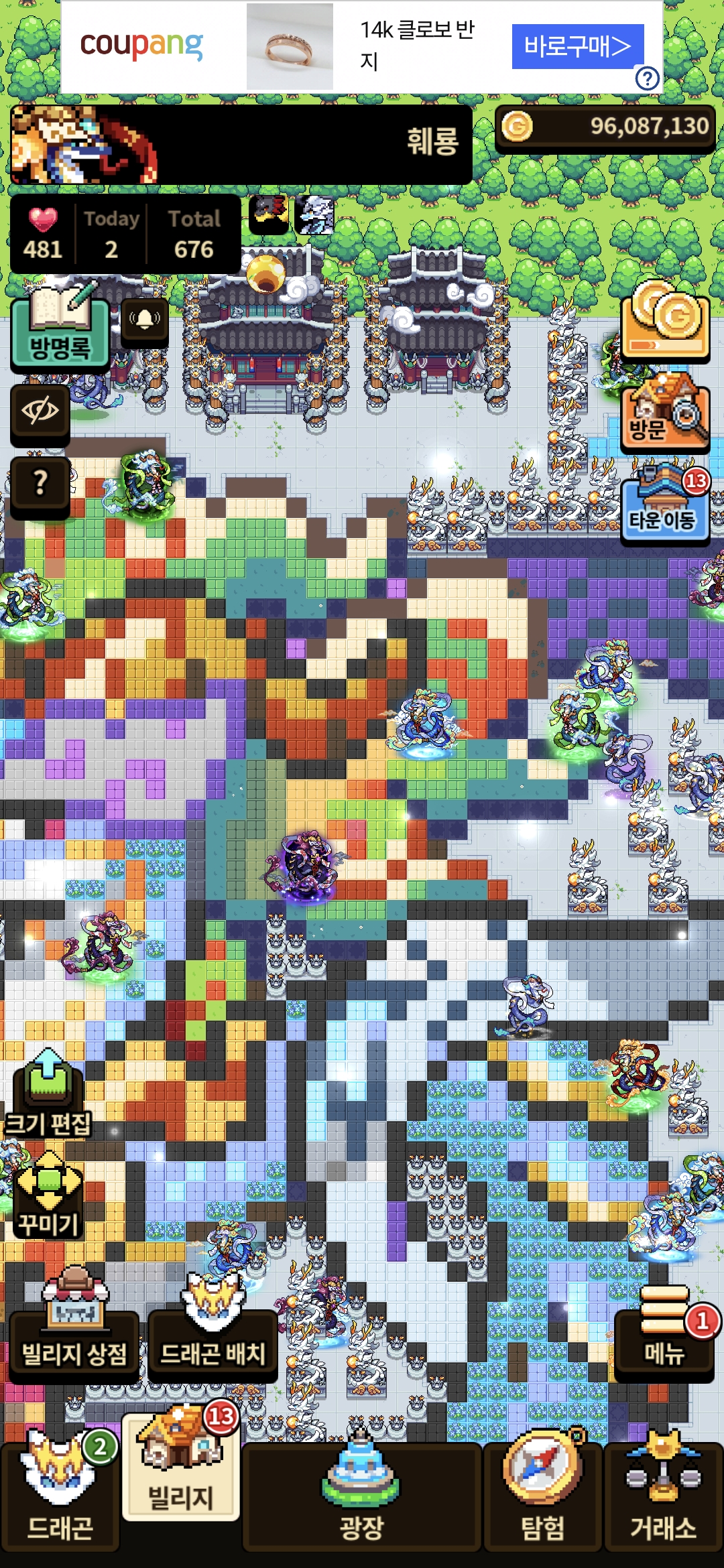This screenshot has height=1568, width=724.
Task: Tap the notification bell icon
Action: pos(144,320)
